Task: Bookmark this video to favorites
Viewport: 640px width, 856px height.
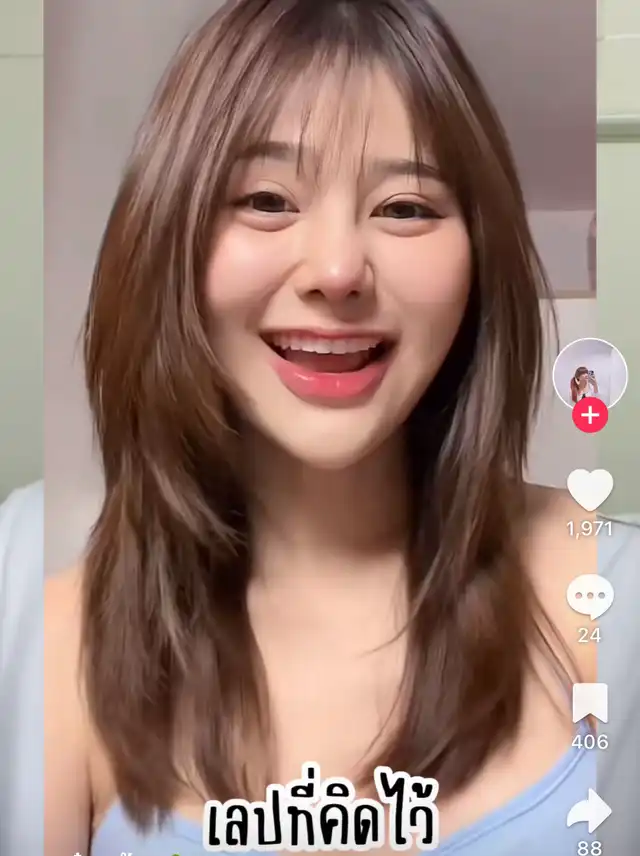Action: click(x=590, y=704)
